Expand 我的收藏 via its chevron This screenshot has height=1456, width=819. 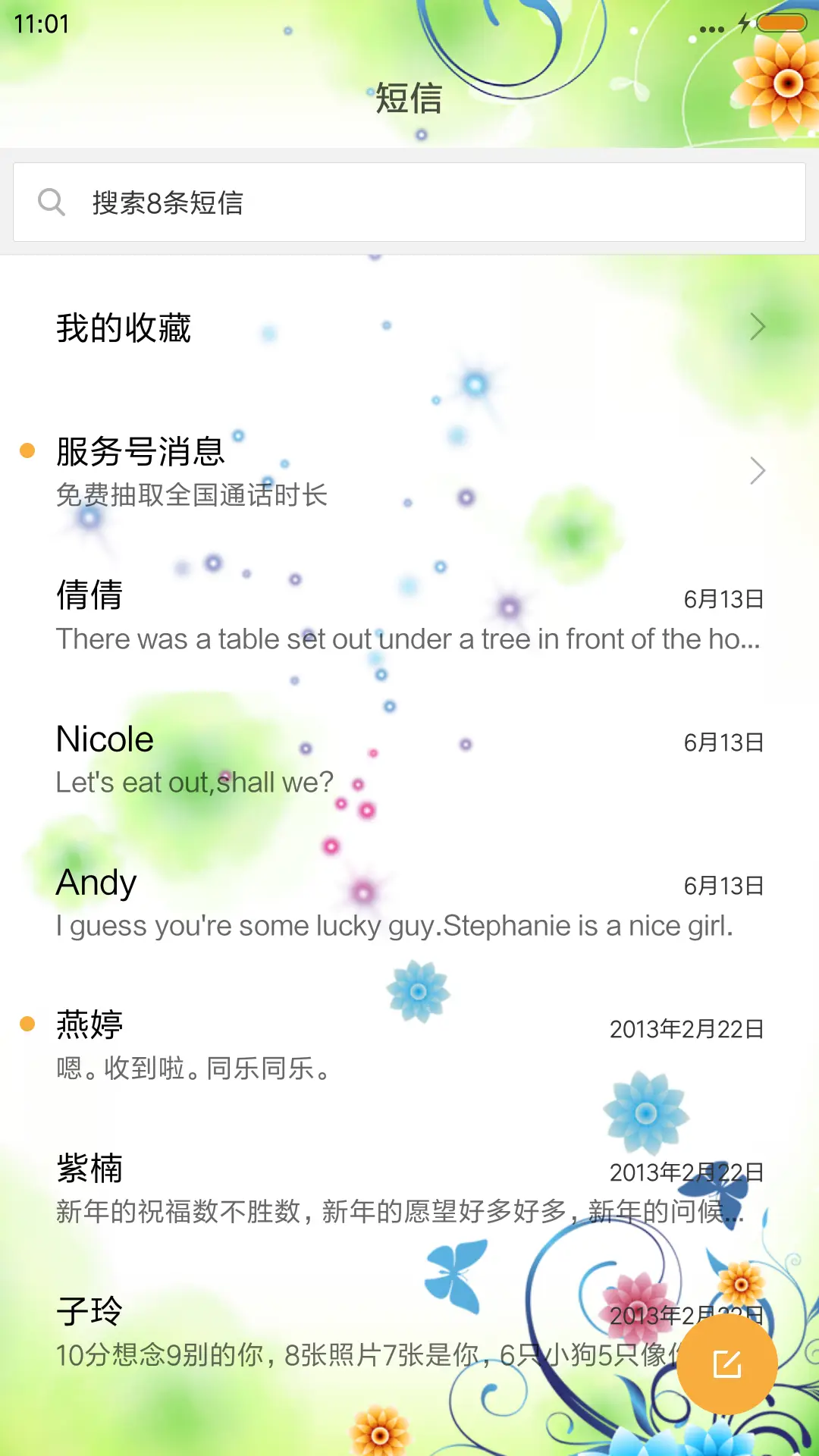[758, 327]
